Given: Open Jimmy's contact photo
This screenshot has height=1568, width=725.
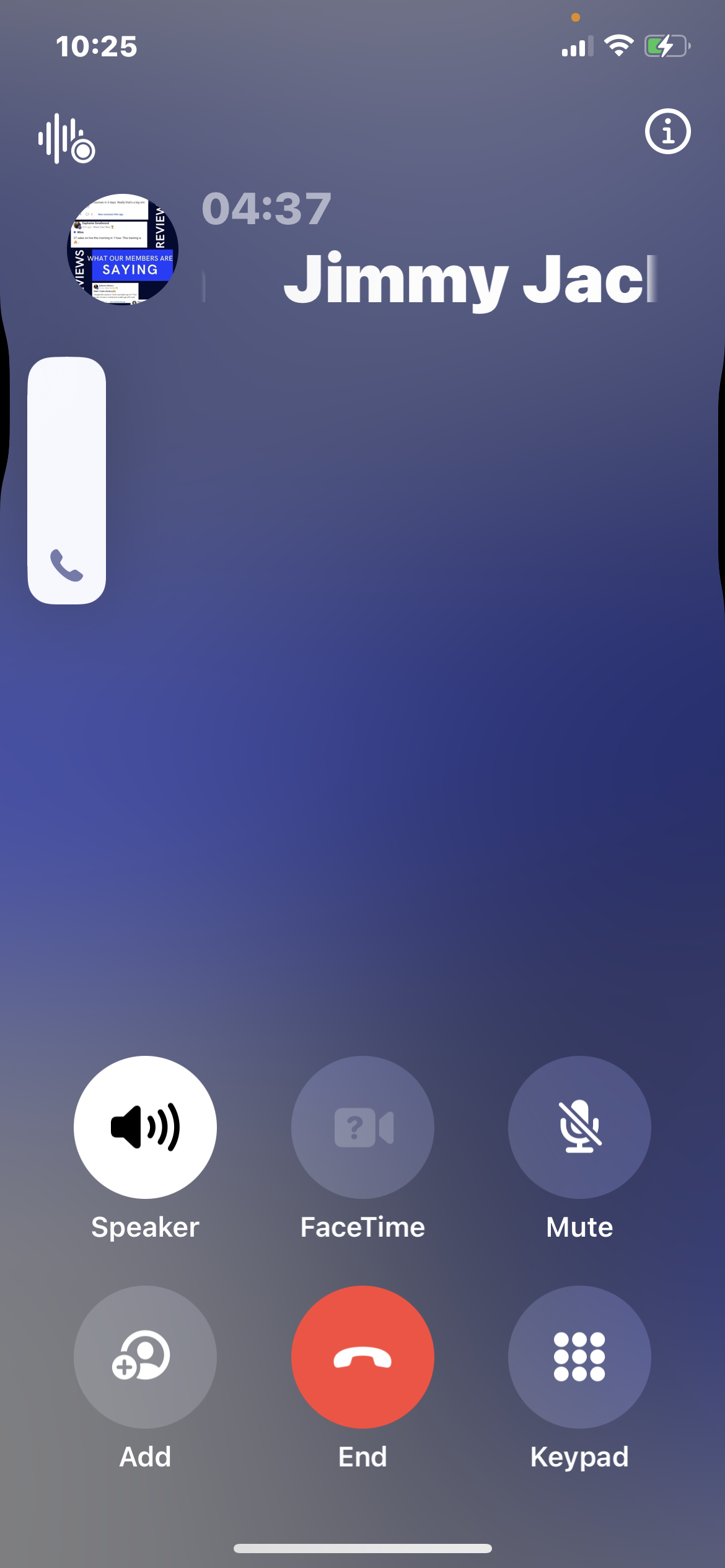Looking at the screenshot, I should tap(123, 250).
